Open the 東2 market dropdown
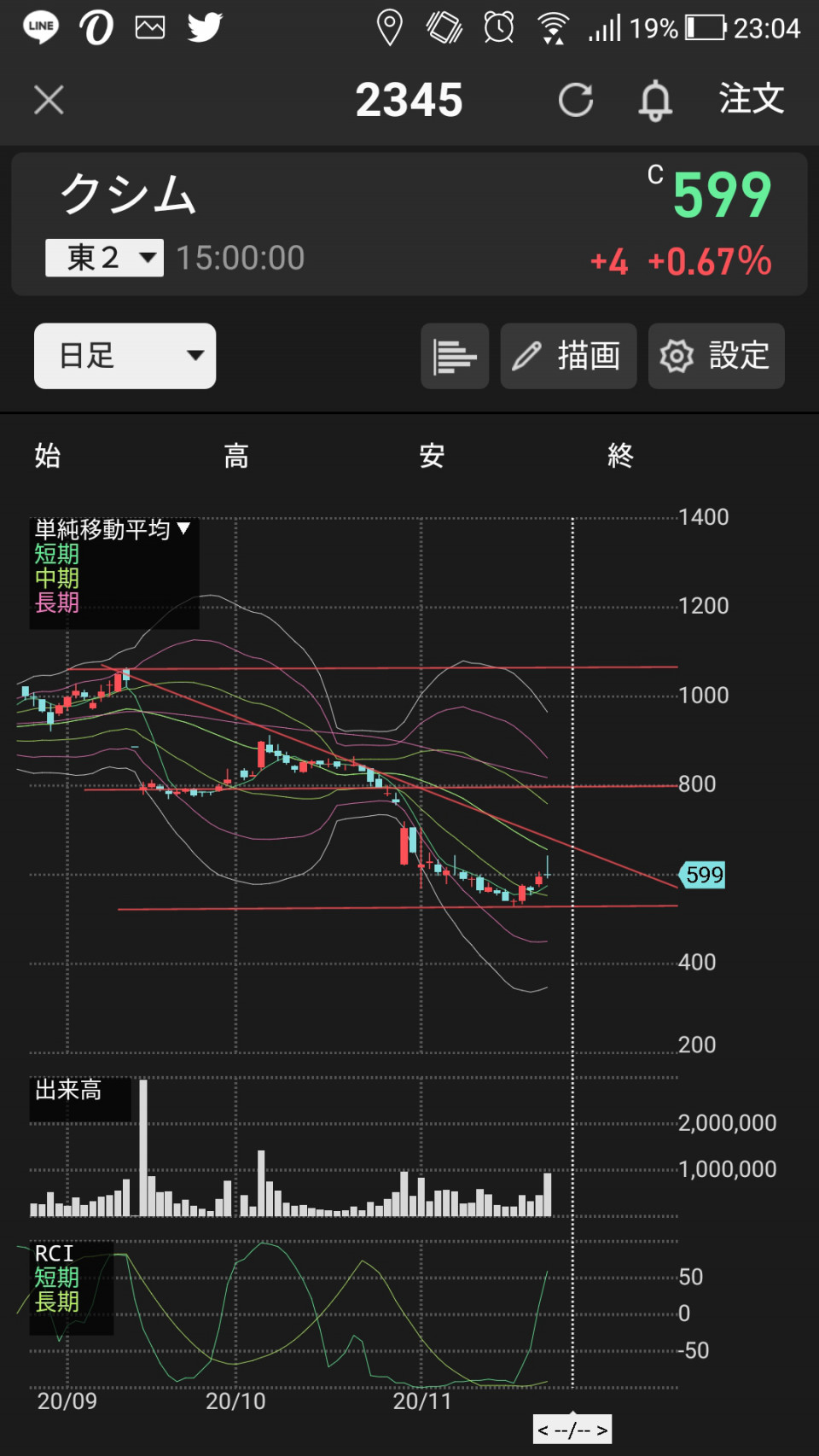The height and width of the screenshot is (1456, 819). [104, 258]
